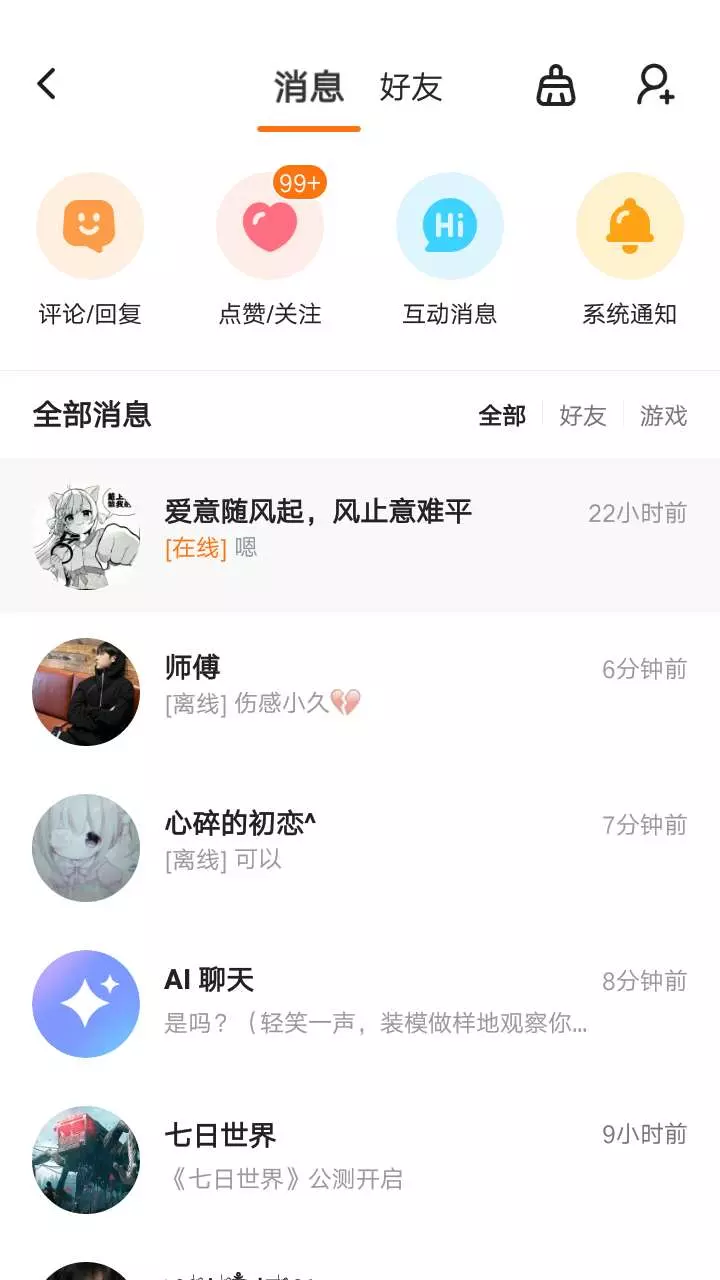Open the chat with 师傅
Image resolution: width=720 pixels, height=1280 pixels.
click(x=360, y=691)
